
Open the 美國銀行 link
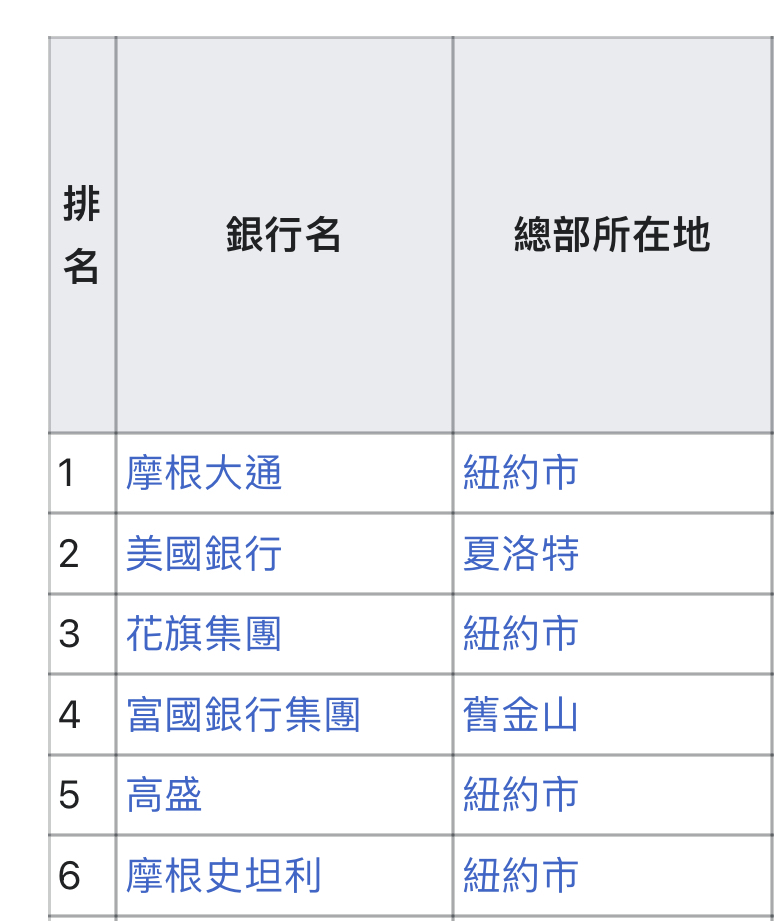(204, 554)
